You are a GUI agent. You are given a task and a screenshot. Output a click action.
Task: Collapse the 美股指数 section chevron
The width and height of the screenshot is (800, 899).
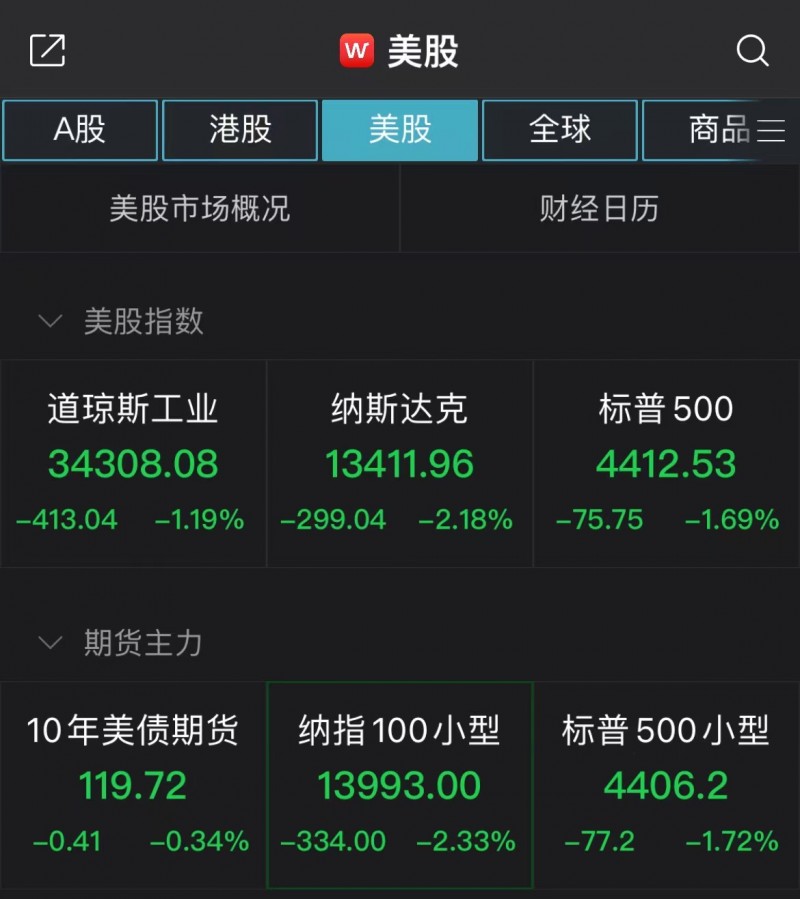pos(50,321)
